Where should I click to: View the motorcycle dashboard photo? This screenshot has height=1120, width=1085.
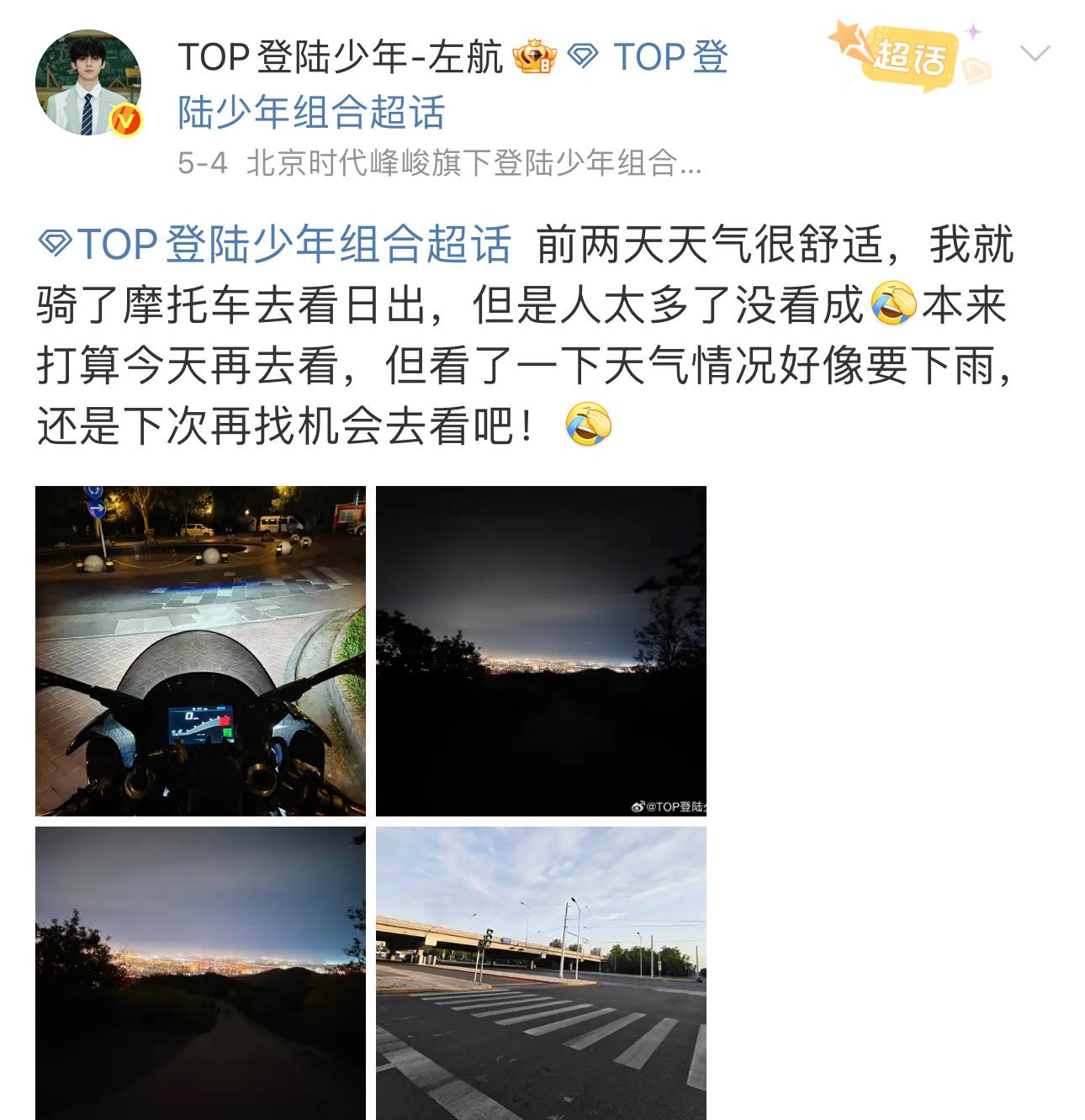point(200,651)
